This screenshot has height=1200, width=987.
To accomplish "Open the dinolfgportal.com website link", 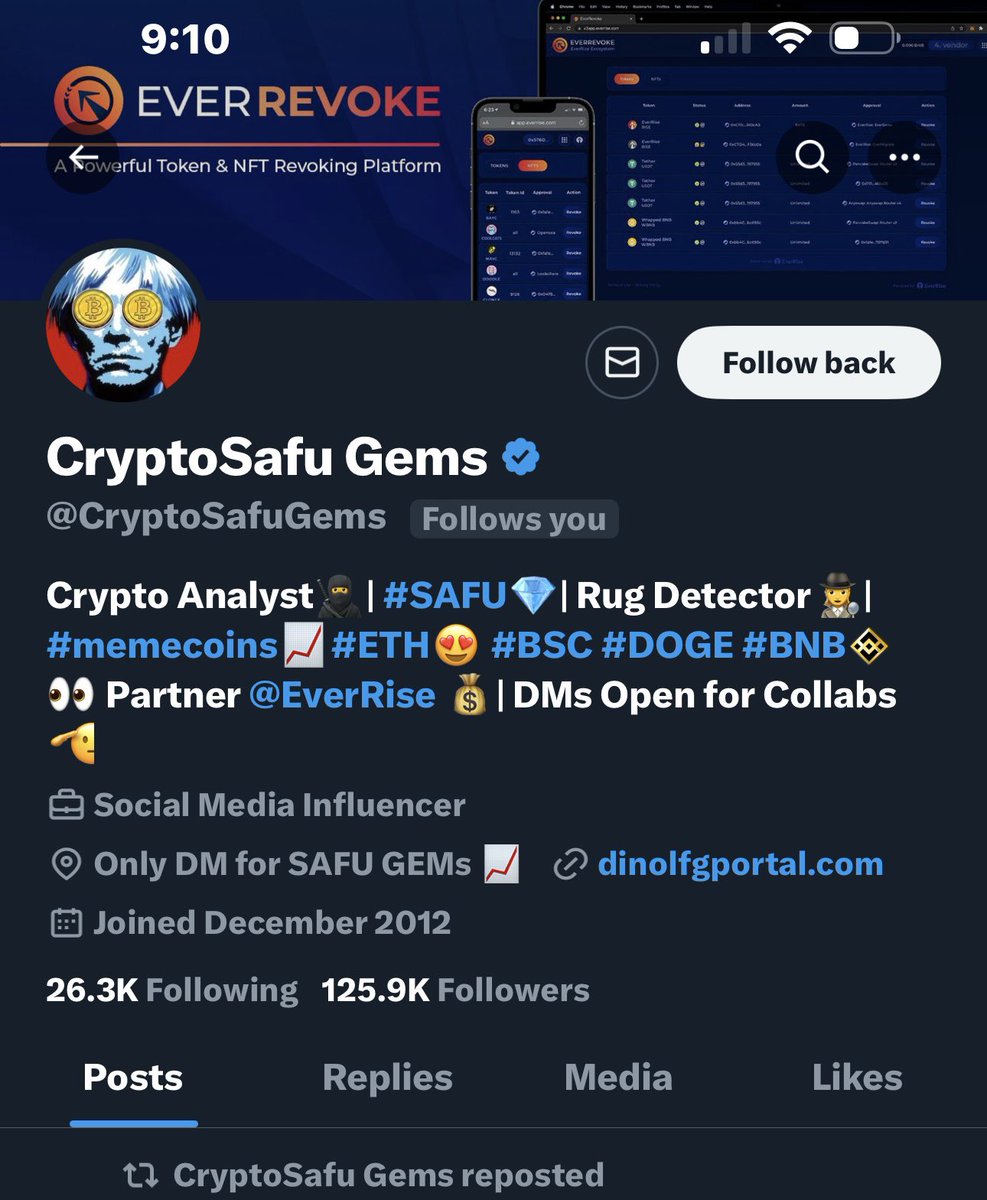I will click(x=739, y=864).
